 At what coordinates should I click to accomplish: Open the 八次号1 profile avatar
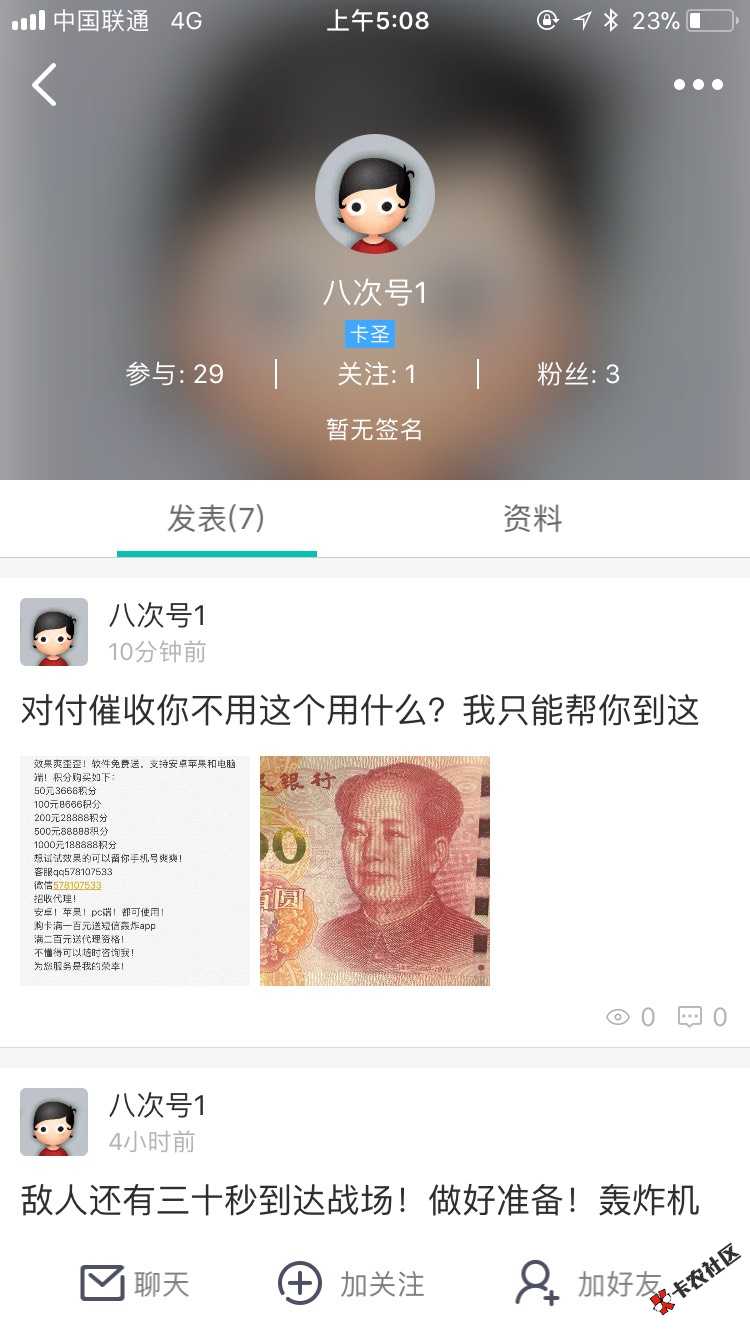pyautogui.click(x=375, y=194)
